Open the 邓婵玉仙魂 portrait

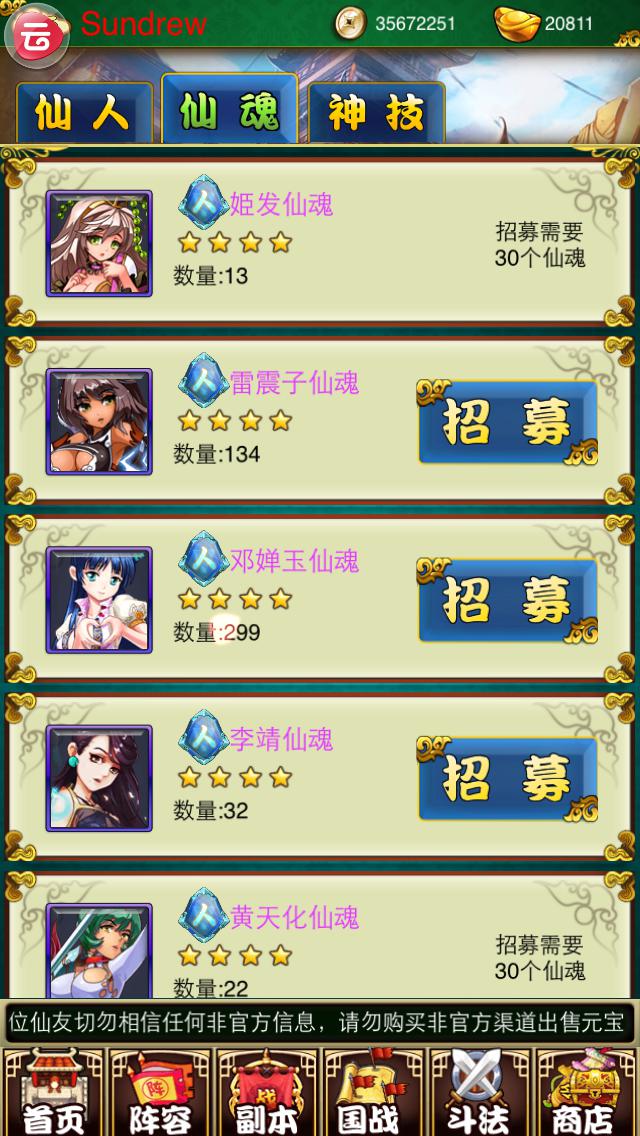(x=99, y=599)
